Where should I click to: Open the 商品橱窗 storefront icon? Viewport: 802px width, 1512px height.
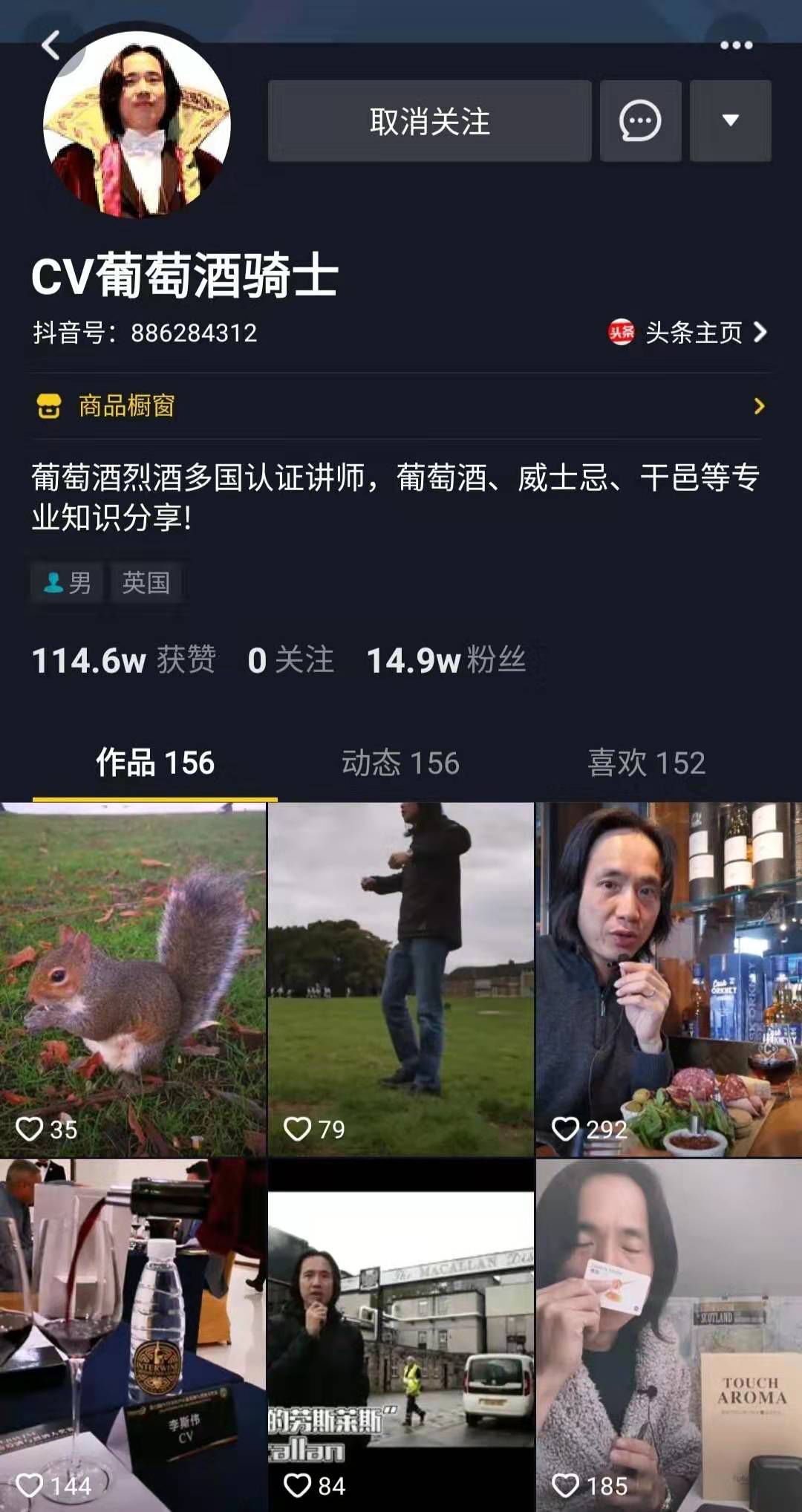[x=49, y=405]
